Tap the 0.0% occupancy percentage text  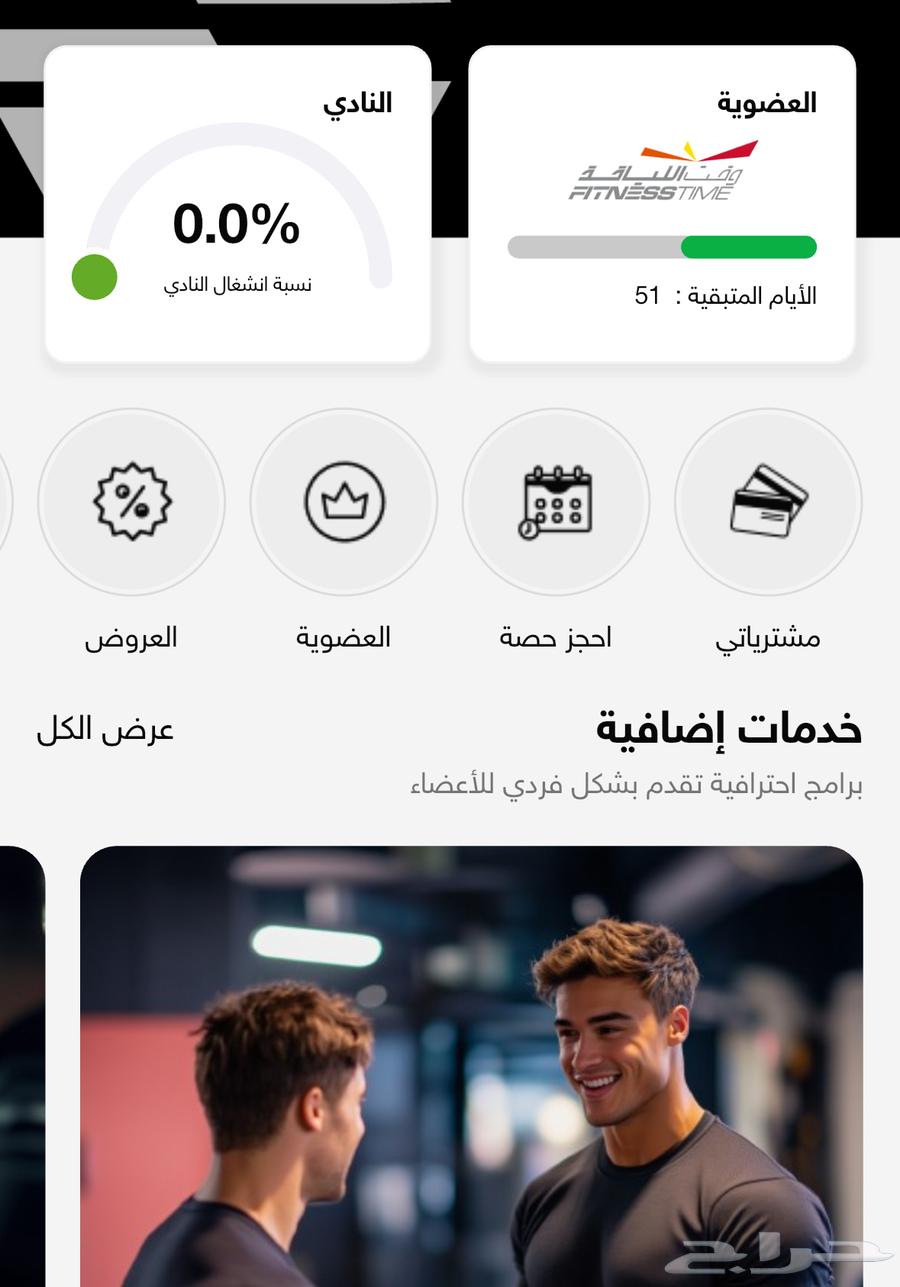click(237, 225)
